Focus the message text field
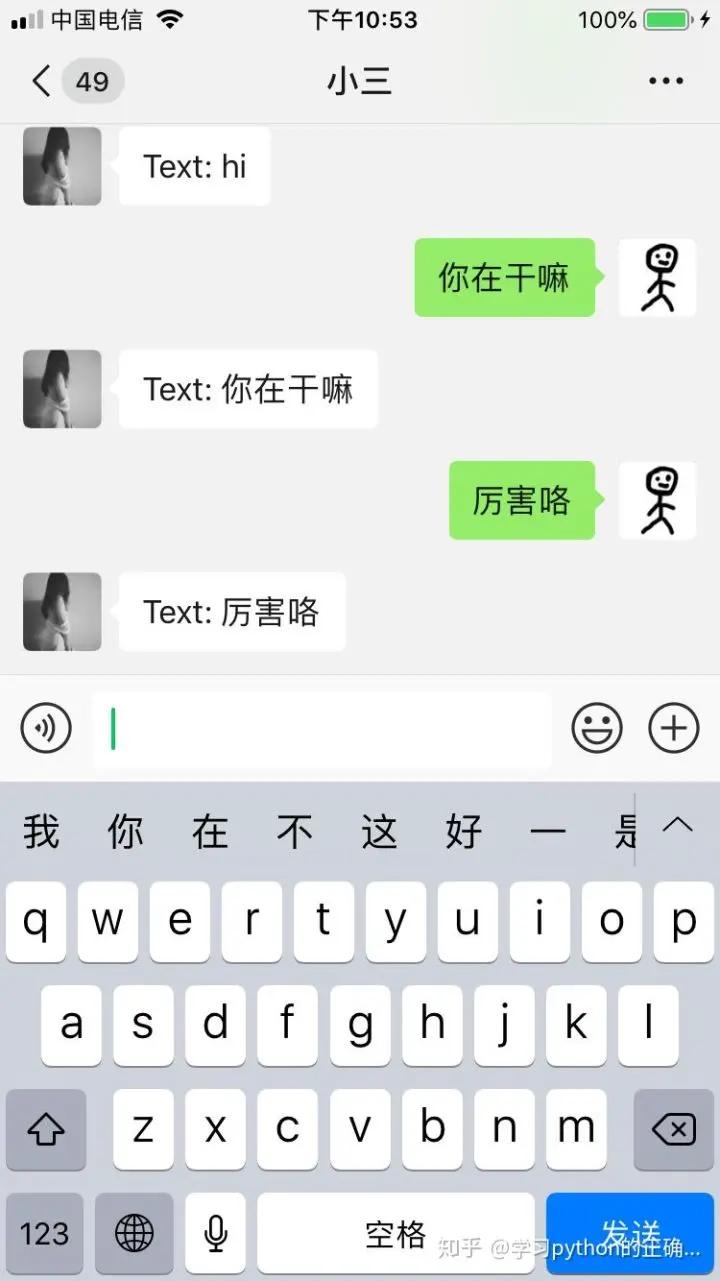The width and height of the screenshot is (720, 1281). pyautogui.click(x=322, y=728)
